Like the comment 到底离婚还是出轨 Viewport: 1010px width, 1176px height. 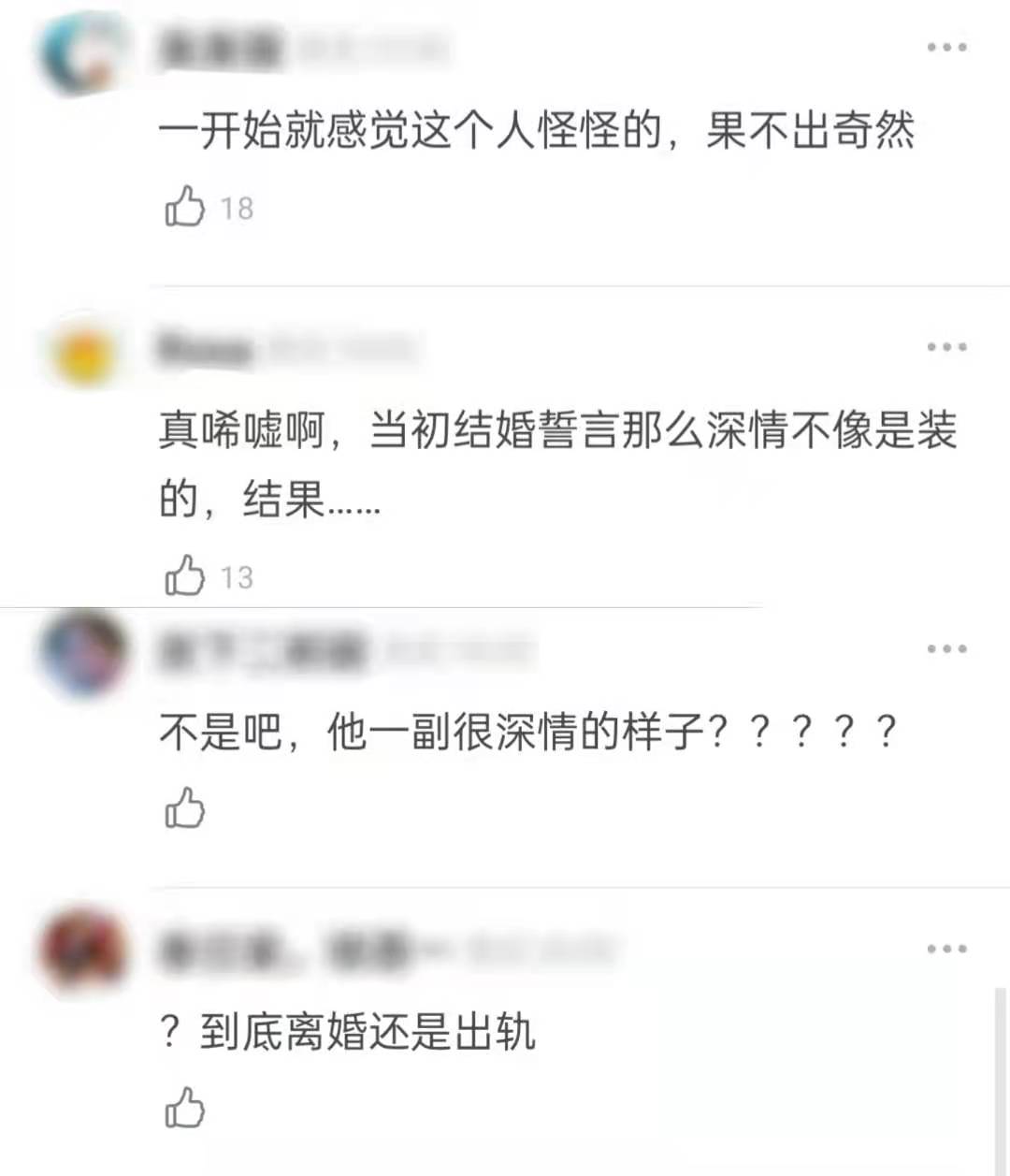pyautogui.click(x=185, y=1109)
